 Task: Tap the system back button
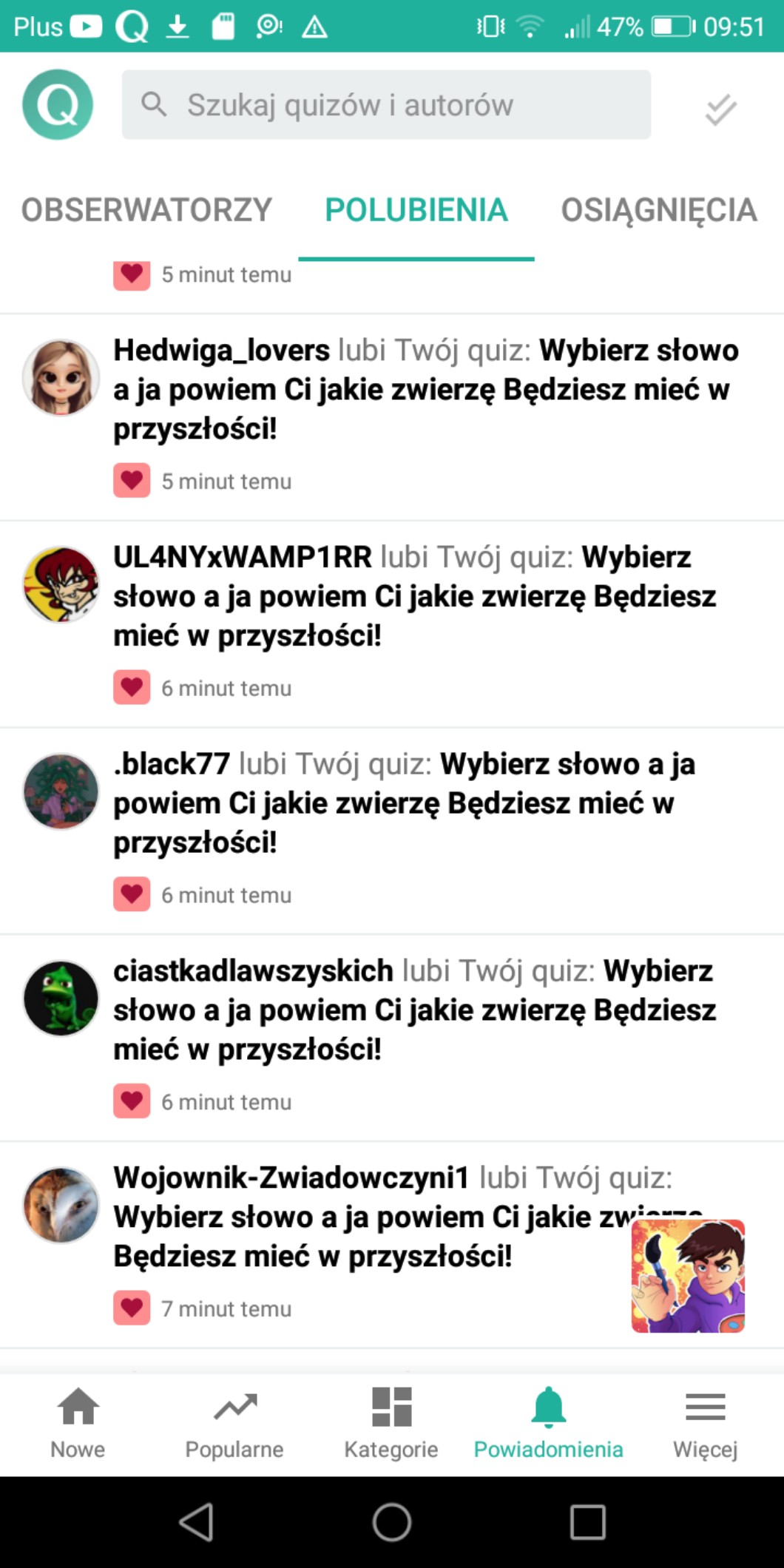pos(197,1522)
